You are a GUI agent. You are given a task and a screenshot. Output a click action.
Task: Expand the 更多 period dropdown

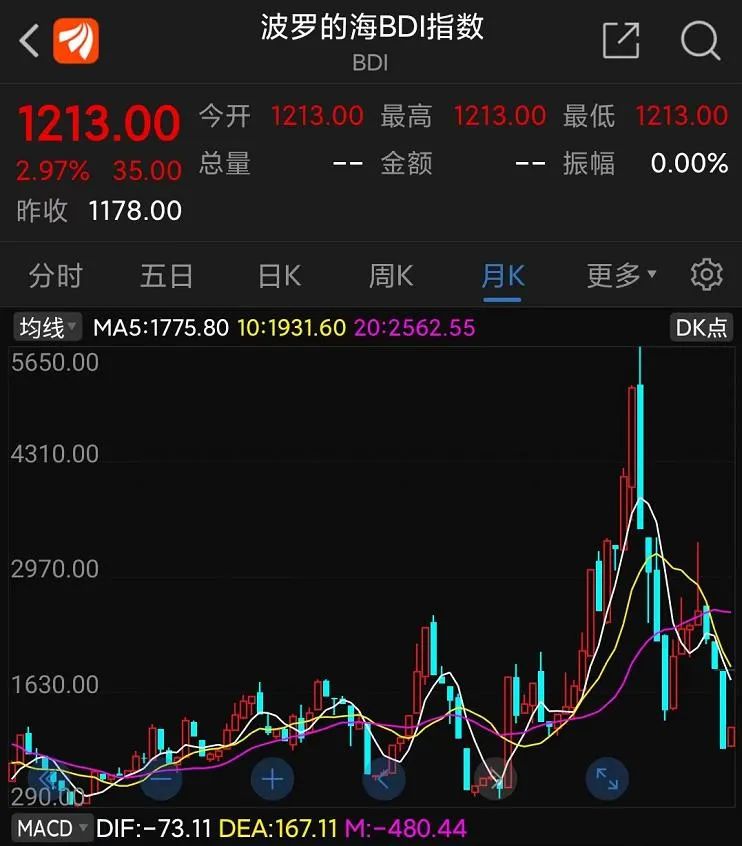coord(620,275)
